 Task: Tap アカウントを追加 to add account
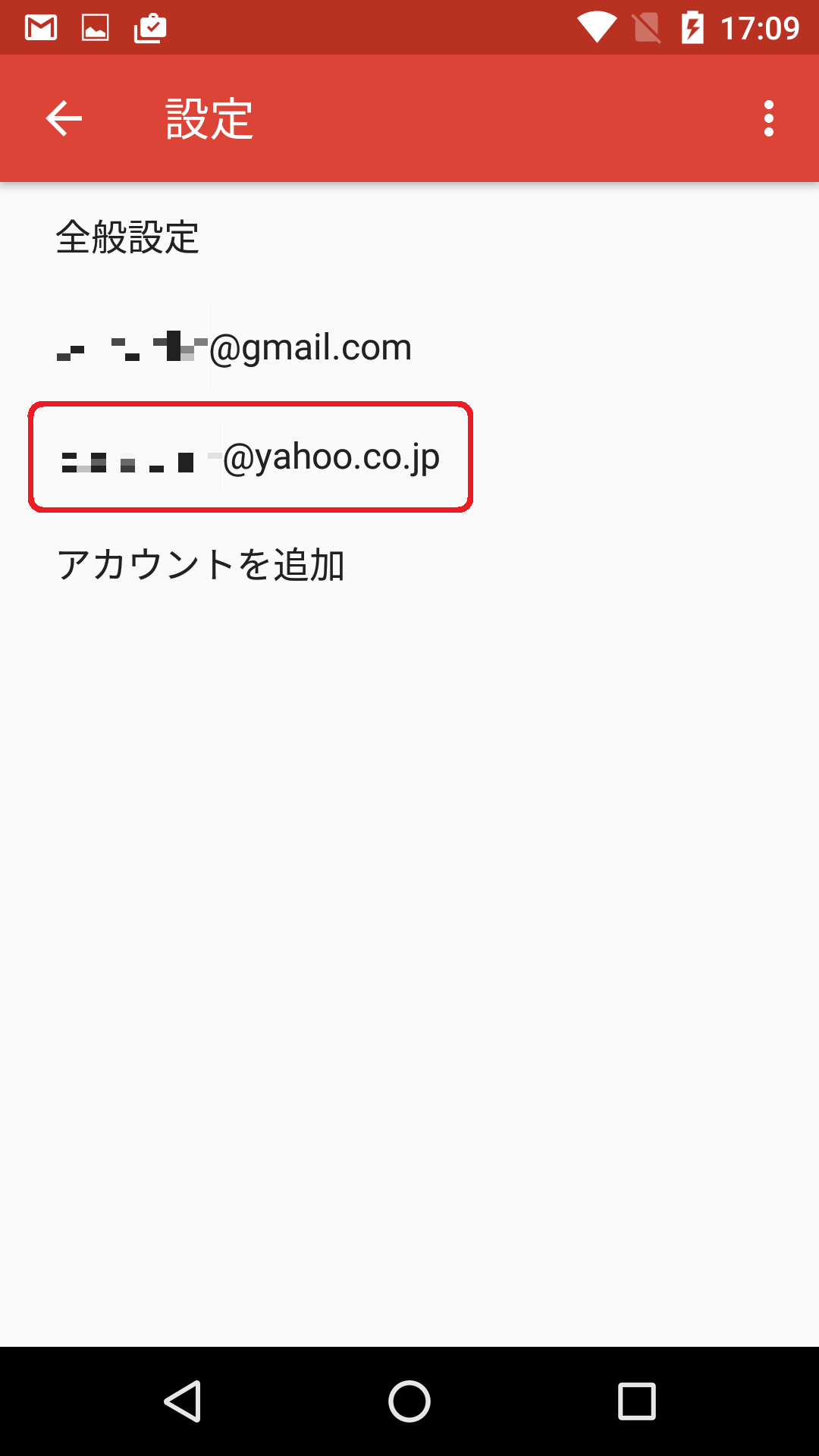coord(409,565)
